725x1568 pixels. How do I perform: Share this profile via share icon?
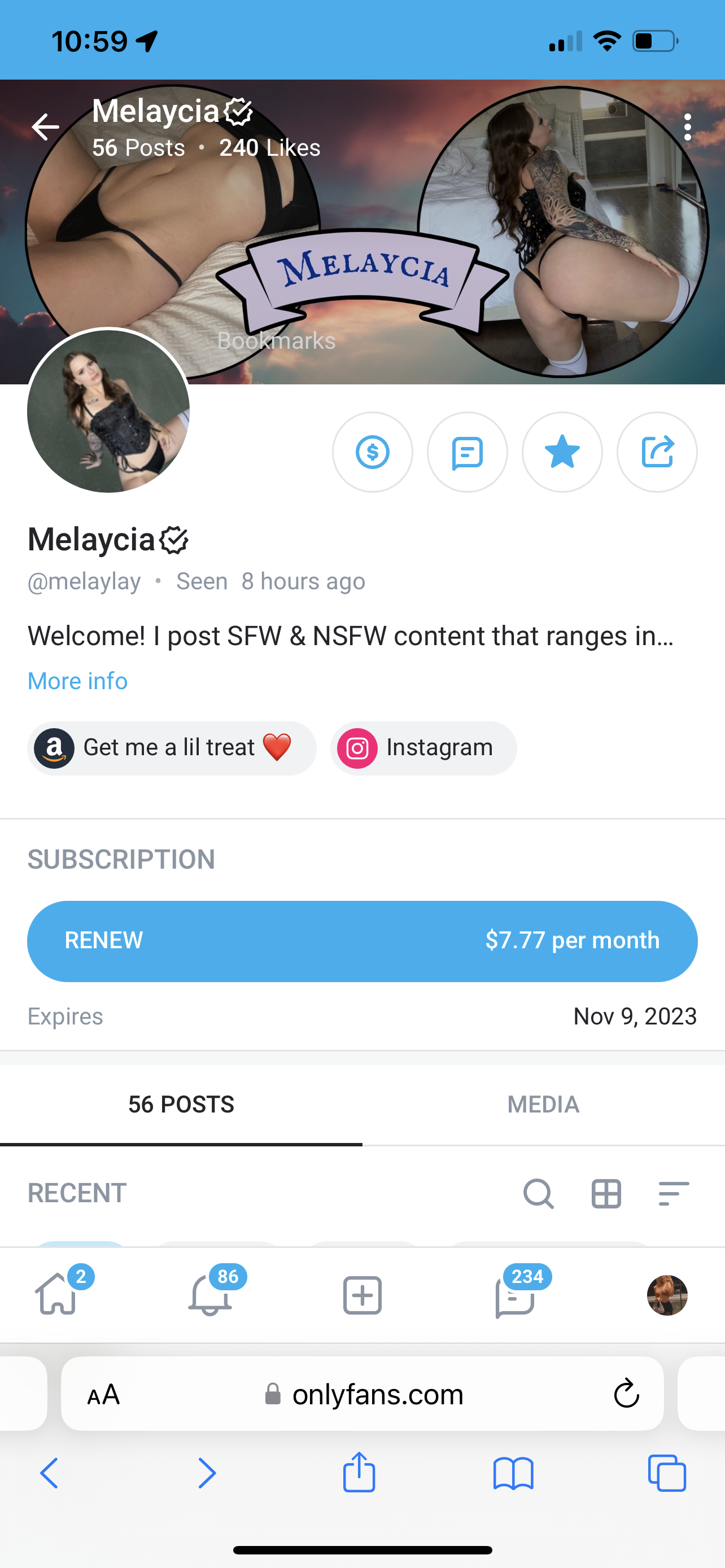click(657, 452)
